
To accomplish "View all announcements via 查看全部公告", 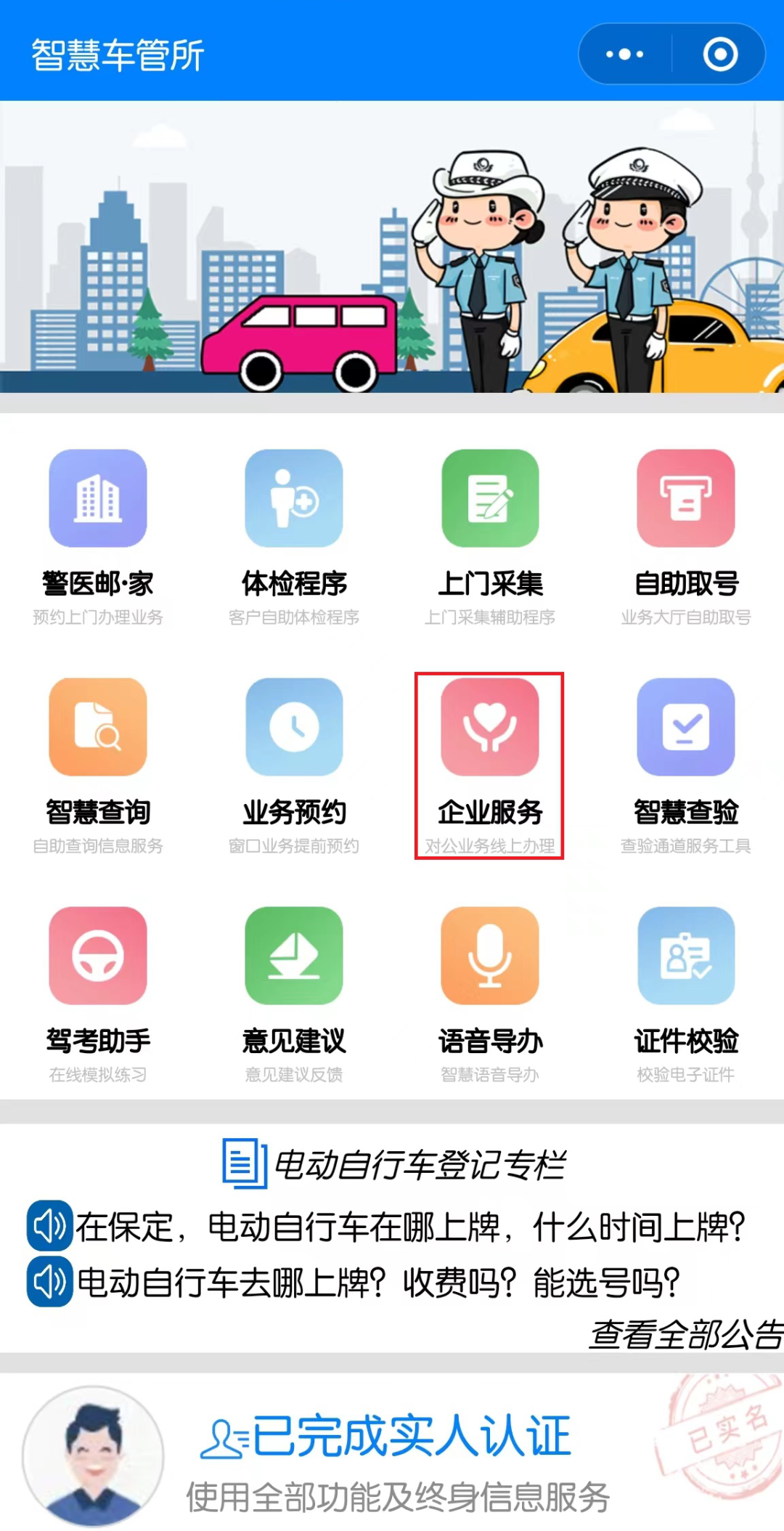I will point(685,1335).
